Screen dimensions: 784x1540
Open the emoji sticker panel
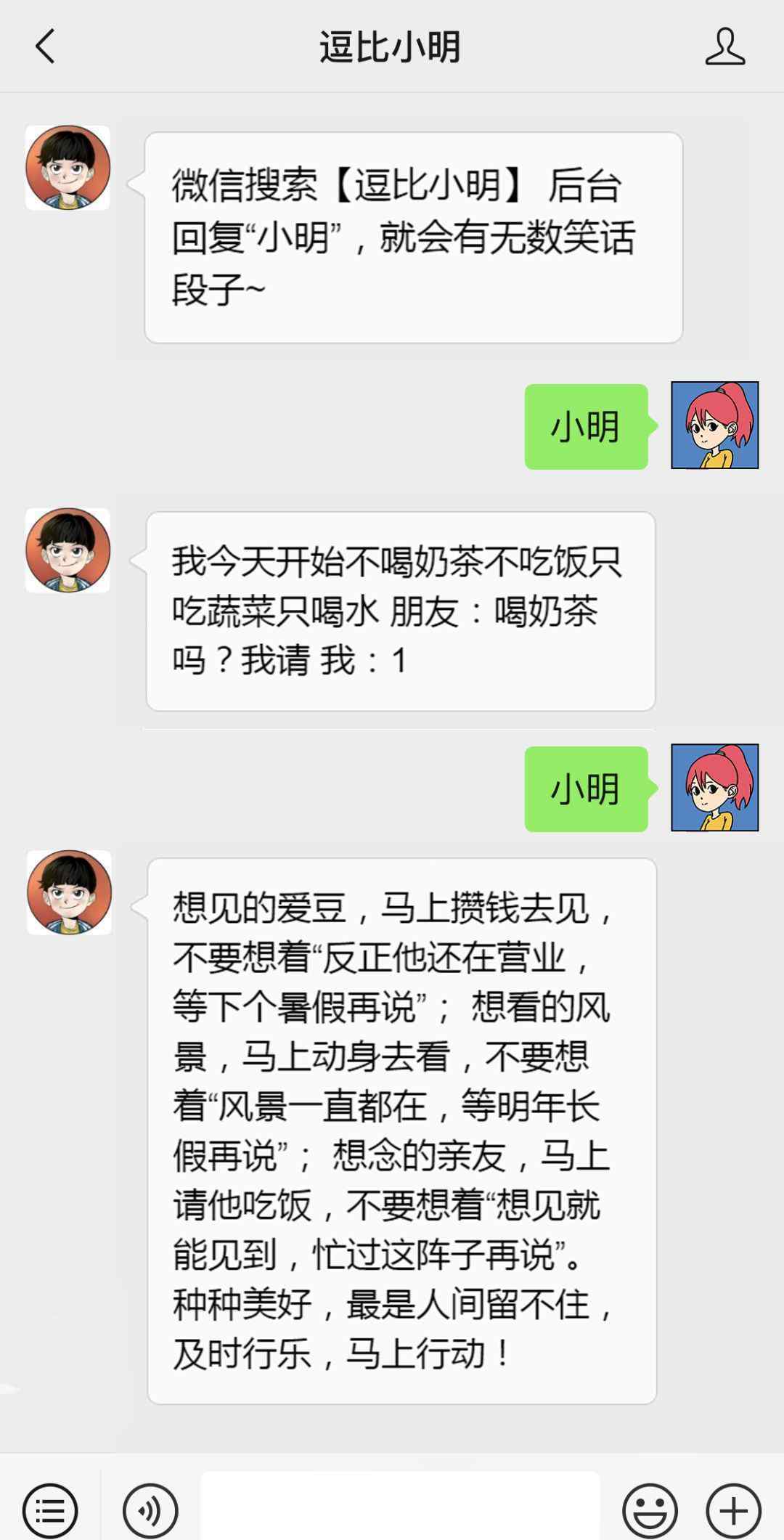click(x=650, y=1510)
